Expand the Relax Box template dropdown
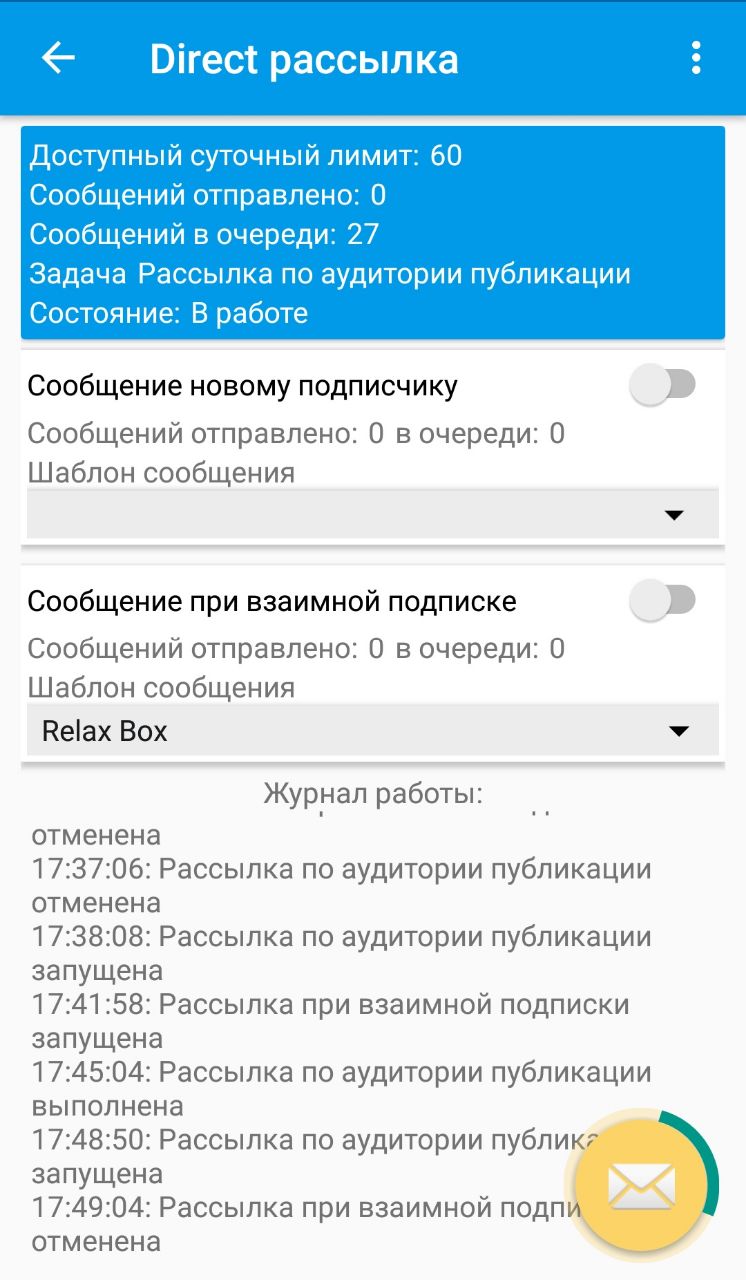 pyautogui.click(x=372, y=731)
